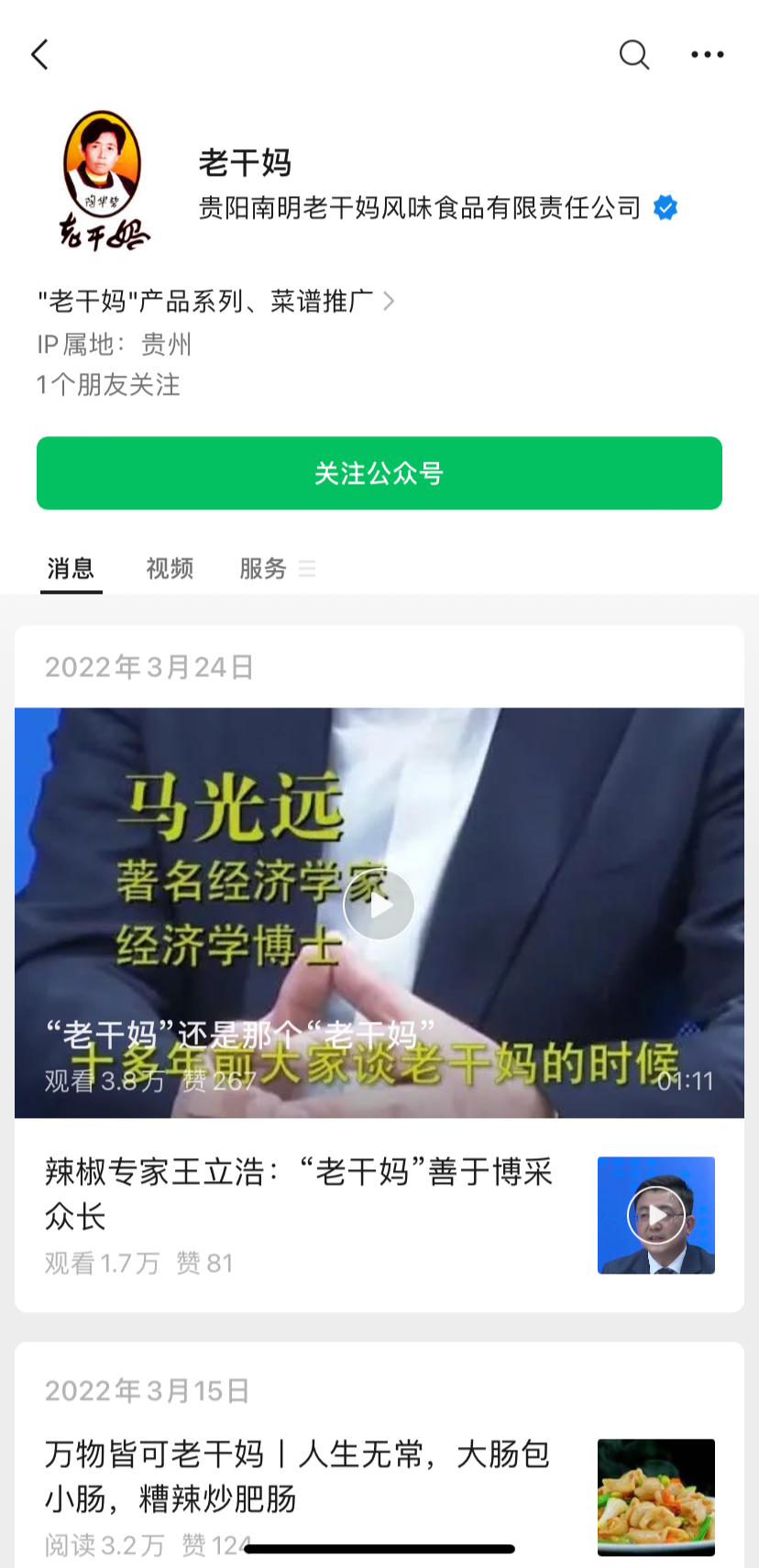Open the article 万物皆可老干妈 糟辣炒肥肠
Screen dimensions: 759x1568
point(297,1475)
